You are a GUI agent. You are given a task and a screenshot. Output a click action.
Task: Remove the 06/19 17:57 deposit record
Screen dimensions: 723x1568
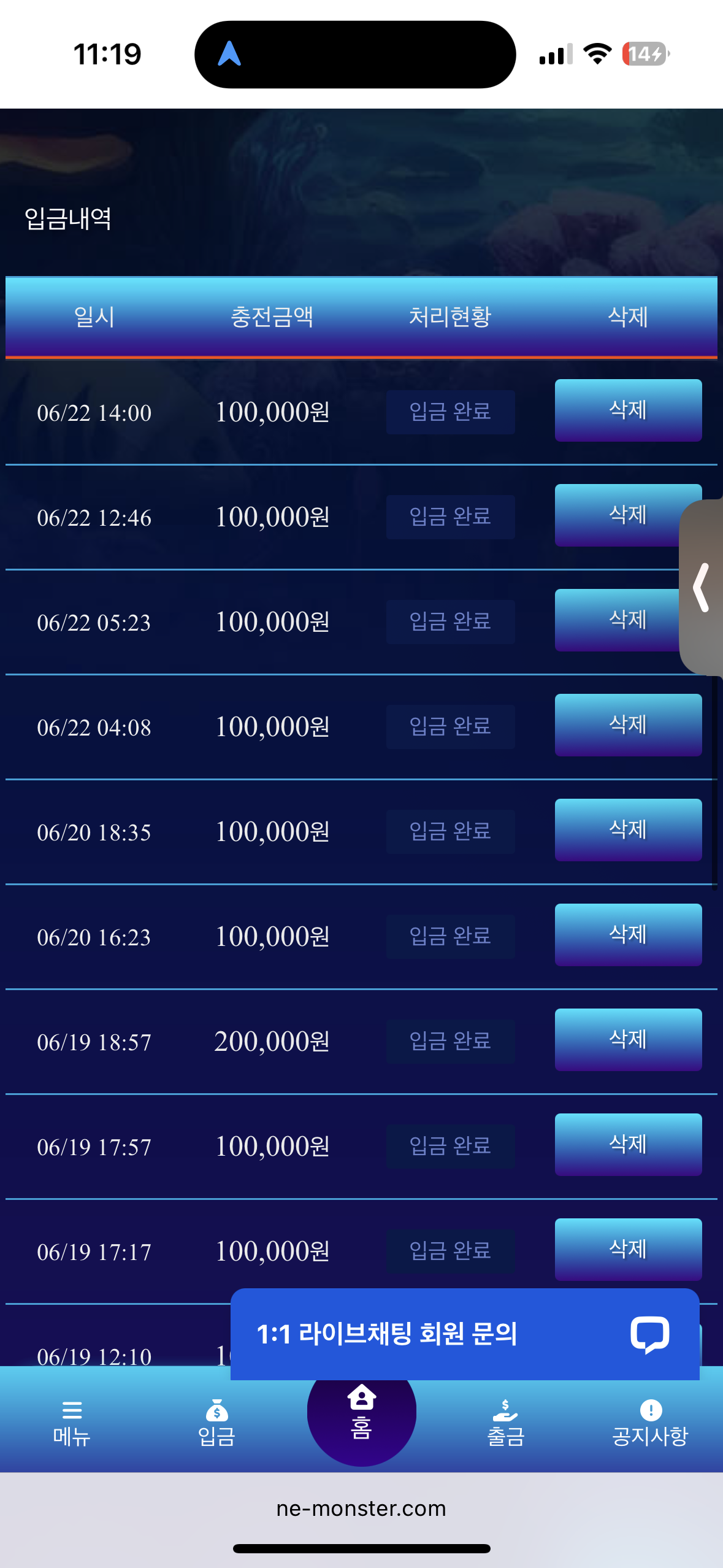coord(627,1144)
